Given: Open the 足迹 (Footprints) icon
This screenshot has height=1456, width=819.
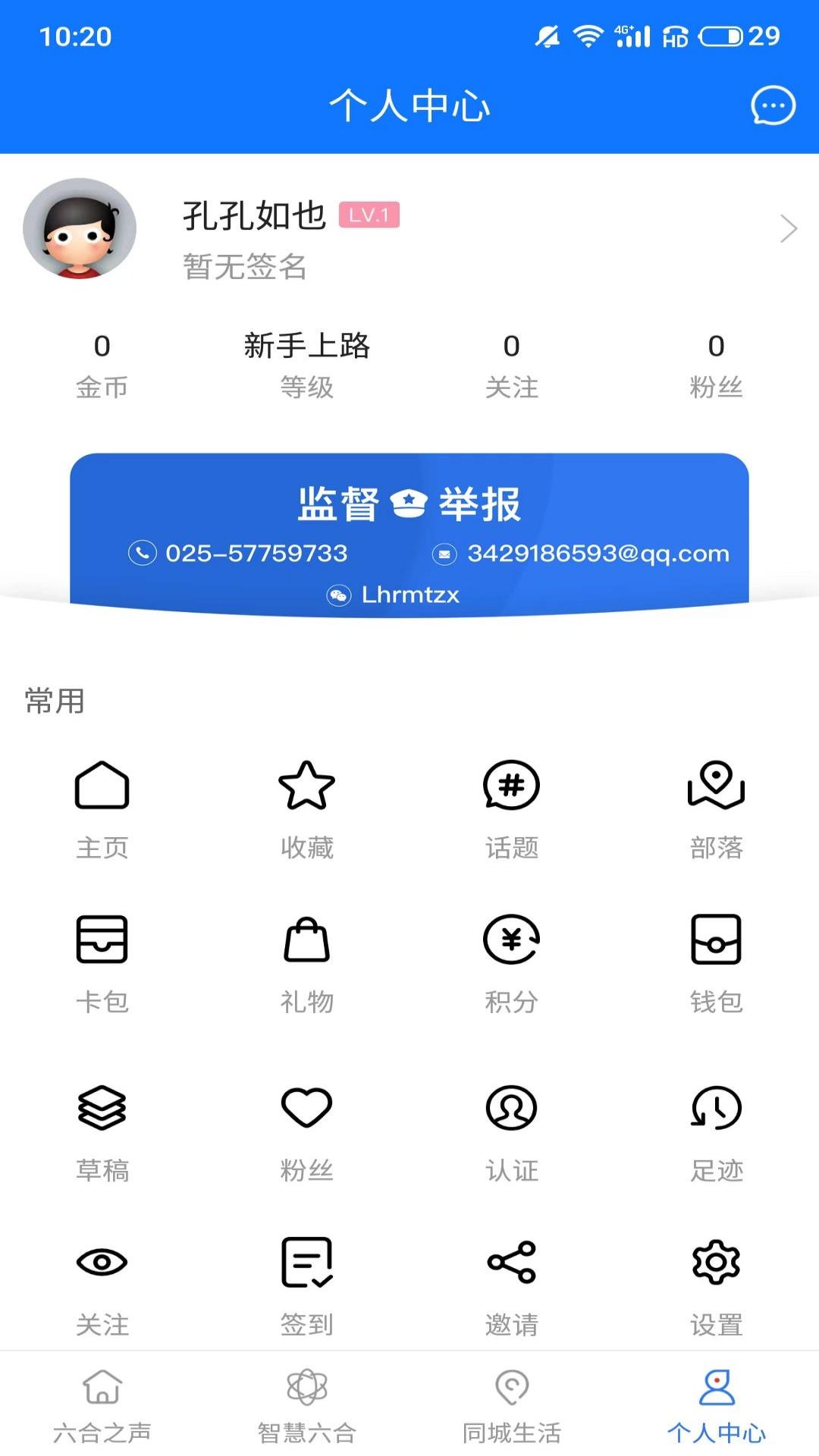Looking at the screenshot, I should (x=716, y=1109).
